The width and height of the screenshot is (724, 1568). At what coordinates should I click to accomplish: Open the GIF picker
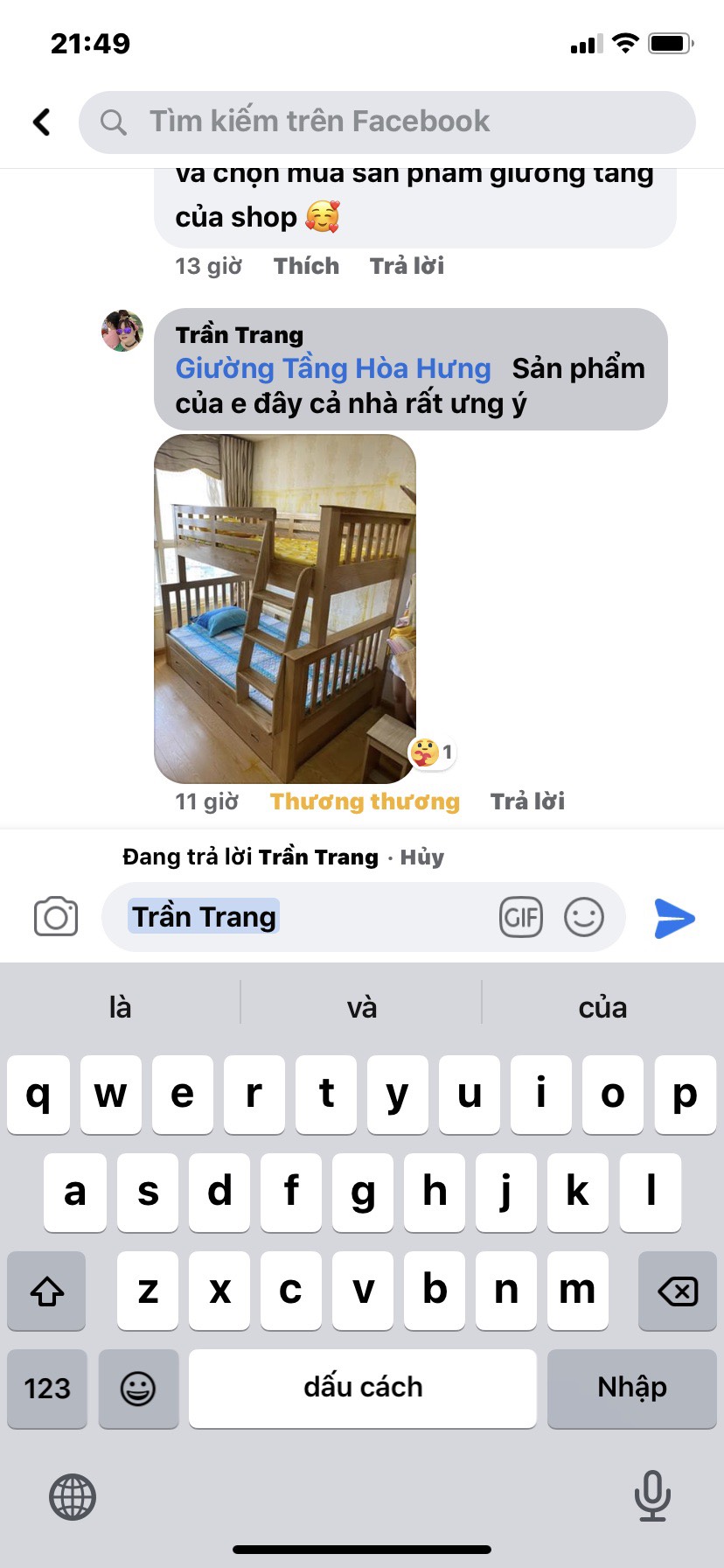tap(521, 917)
